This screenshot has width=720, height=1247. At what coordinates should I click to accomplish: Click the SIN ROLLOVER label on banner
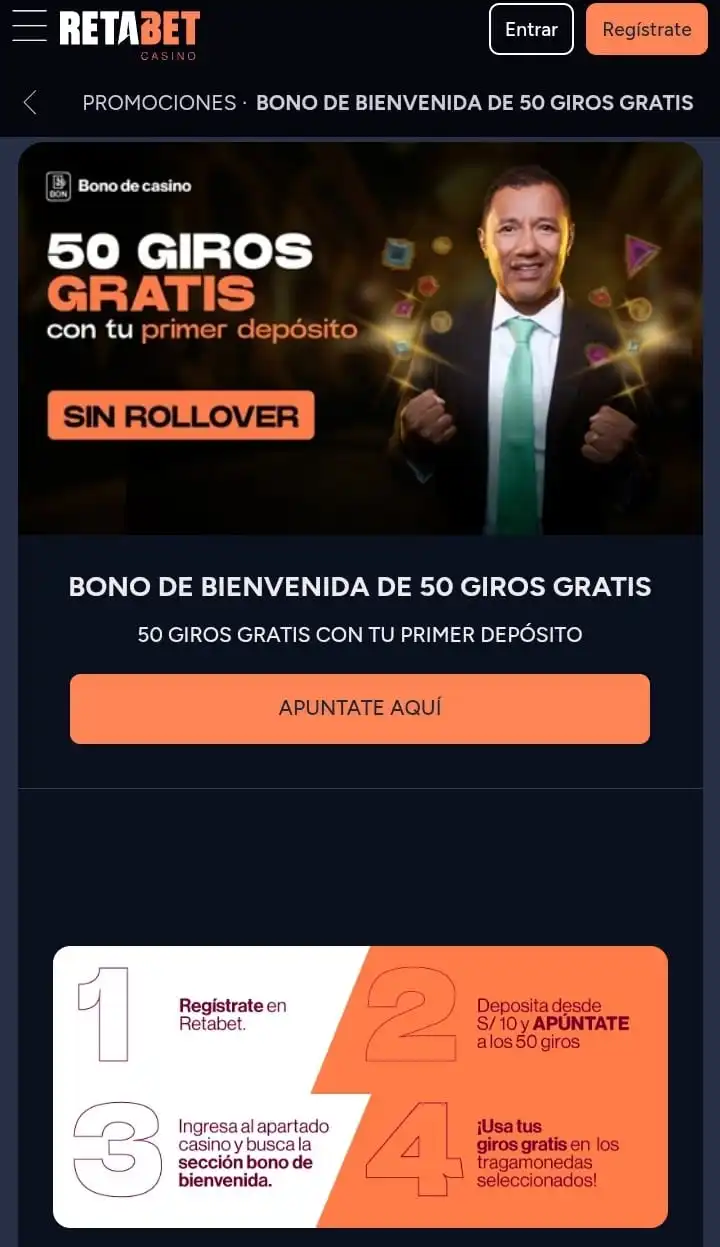pyautogui.click(x=180, y=414)
